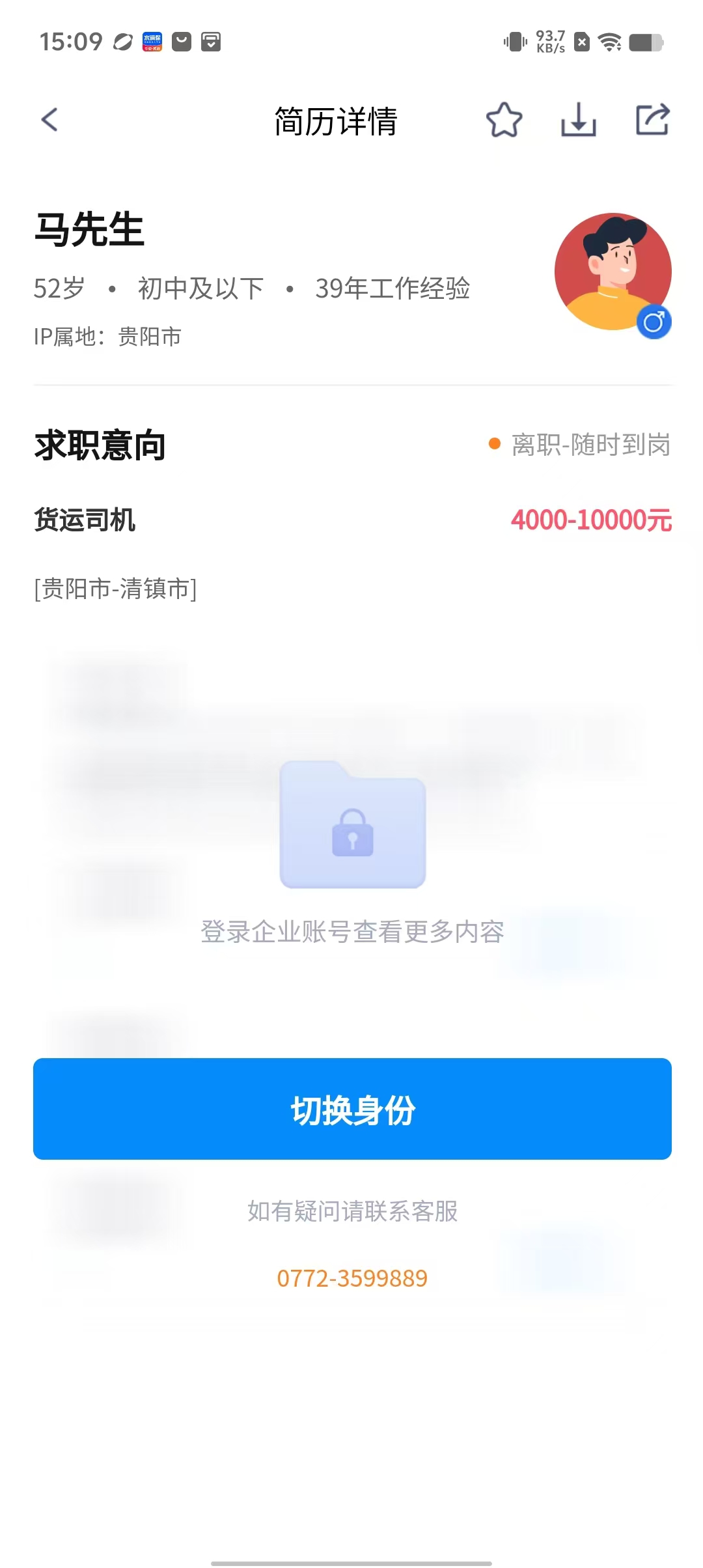The image size is (703, 1568).
Task: Go back from resume details
Action: (49, 120)
